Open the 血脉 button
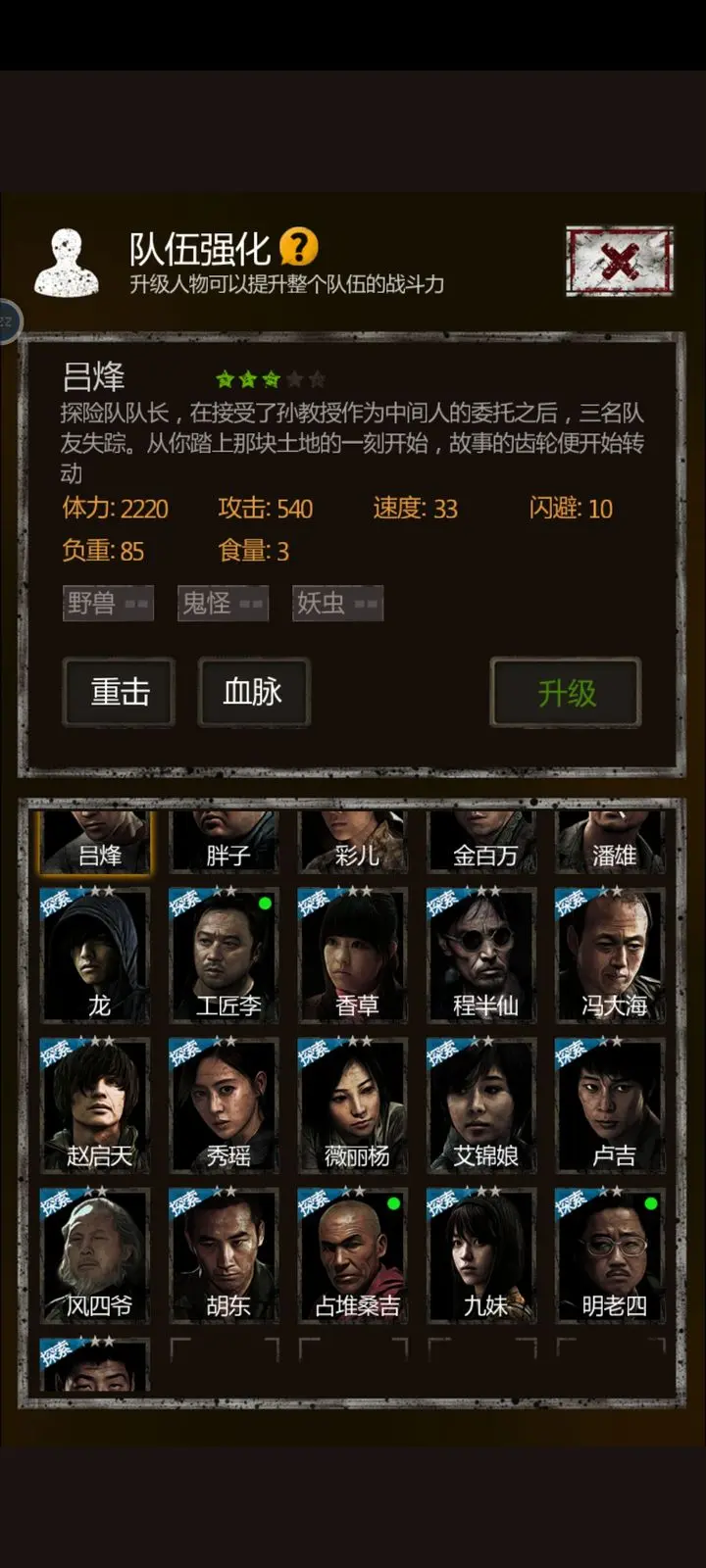 [x=253, y=692]
